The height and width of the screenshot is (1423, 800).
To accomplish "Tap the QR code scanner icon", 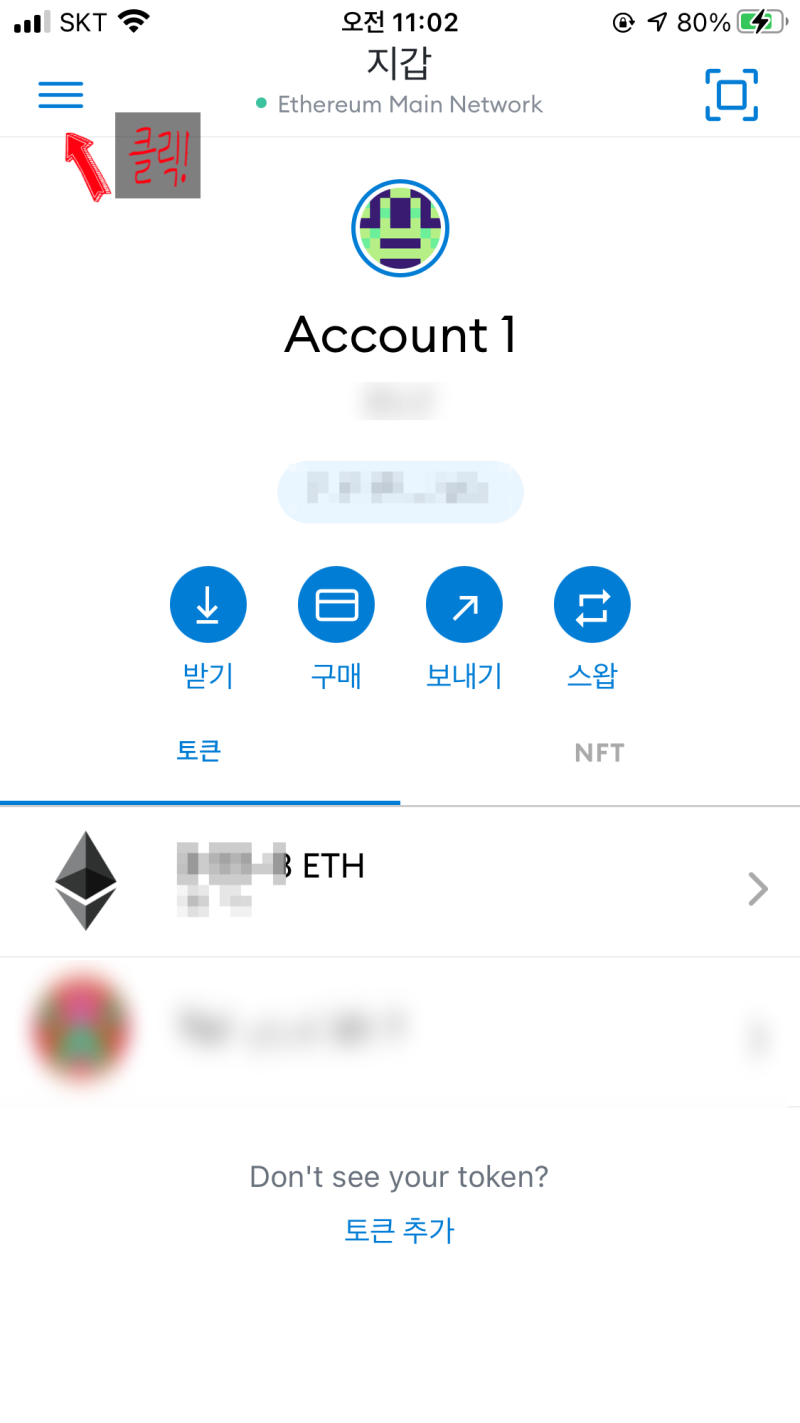I will (731, 95).
